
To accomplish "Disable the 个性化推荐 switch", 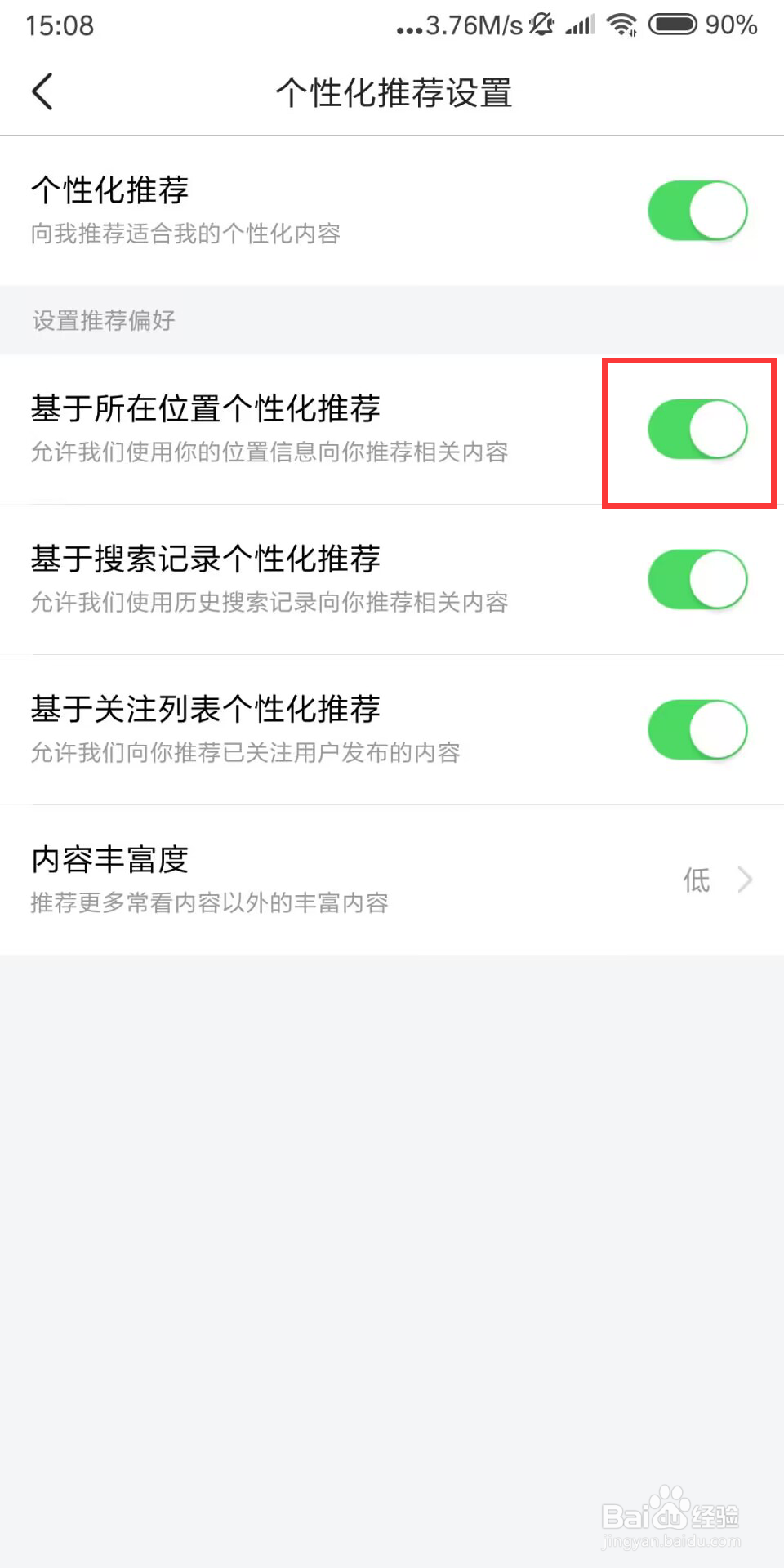I will tap(697, 210).
